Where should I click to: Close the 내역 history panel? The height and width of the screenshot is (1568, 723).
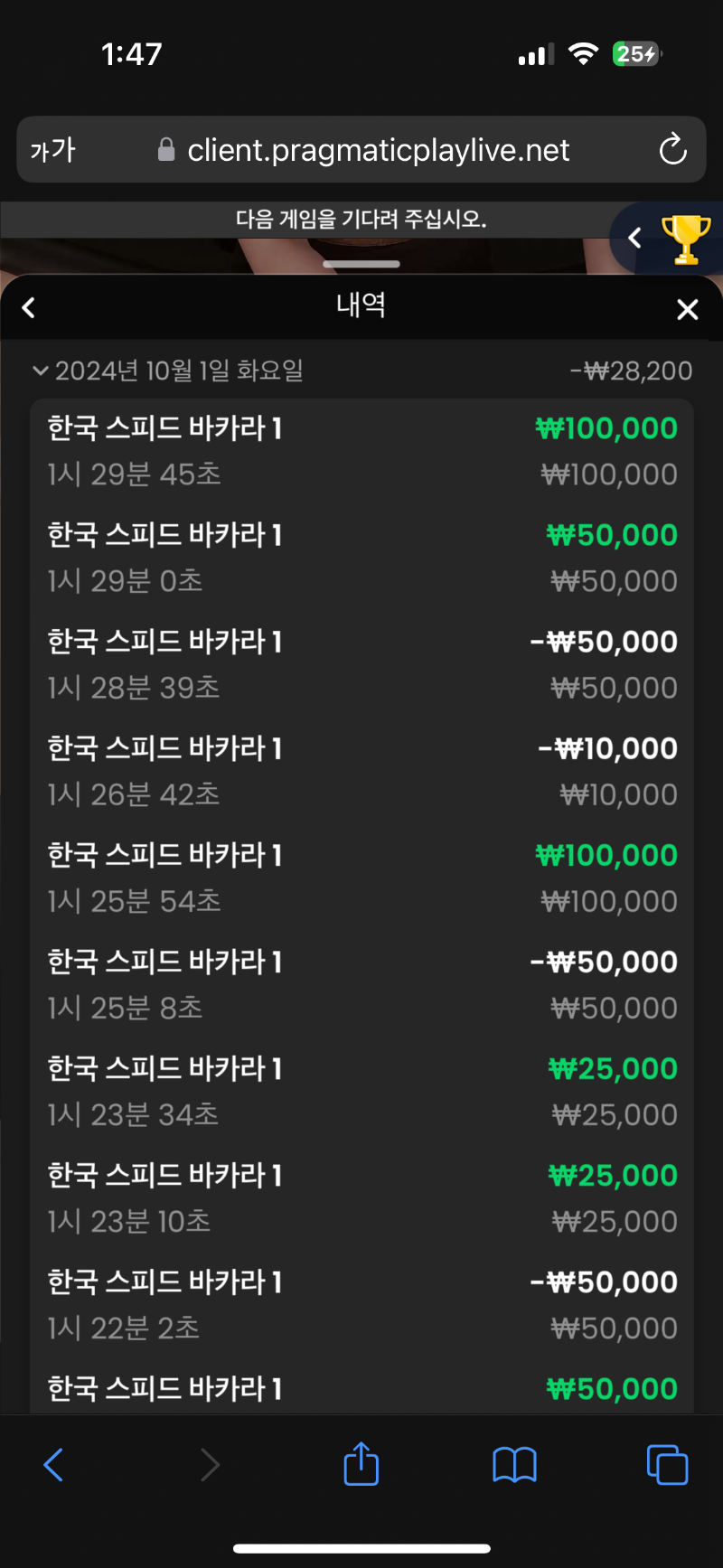coord(687,310)
